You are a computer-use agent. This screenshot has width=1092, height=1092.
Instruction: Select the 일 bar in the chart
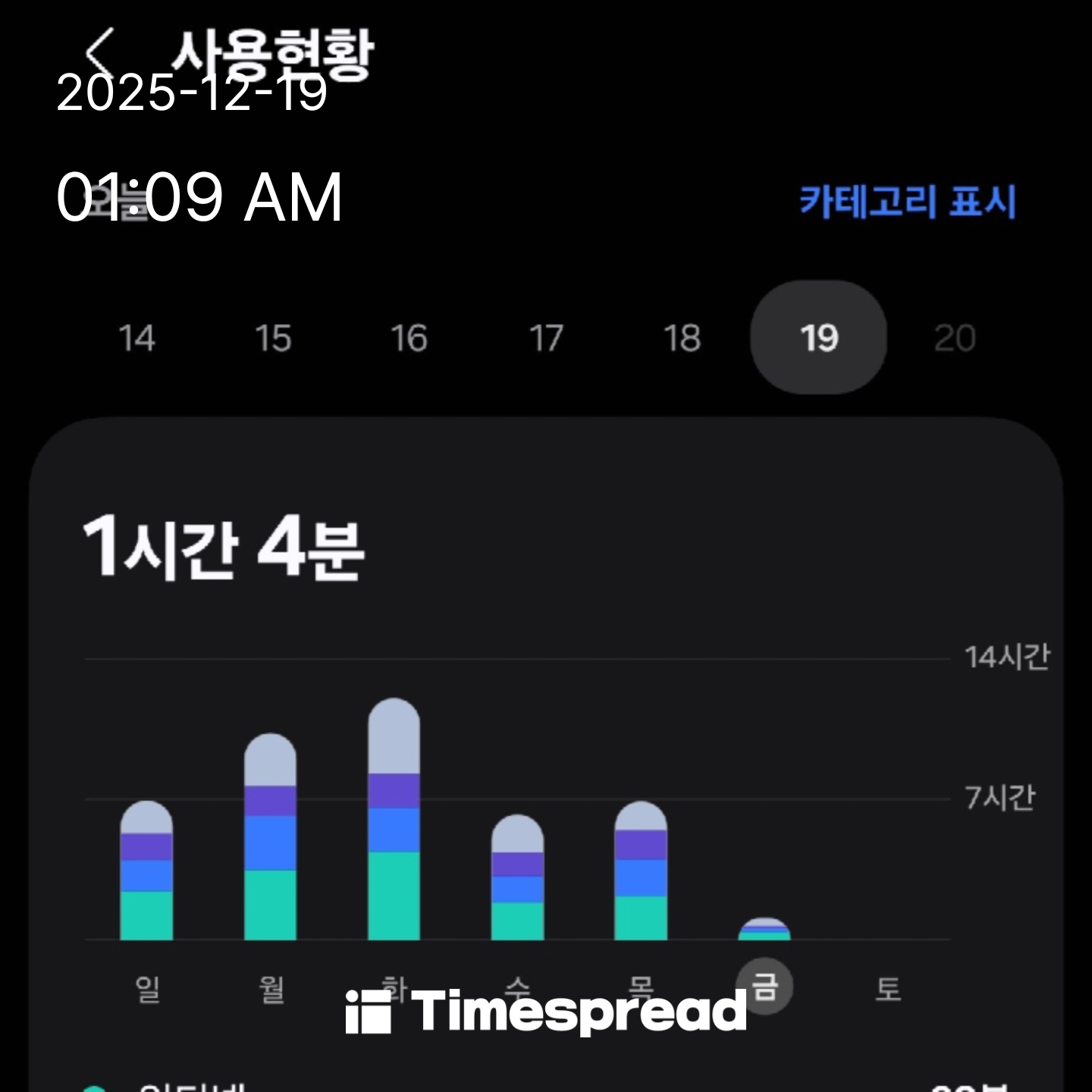point(146,872)
